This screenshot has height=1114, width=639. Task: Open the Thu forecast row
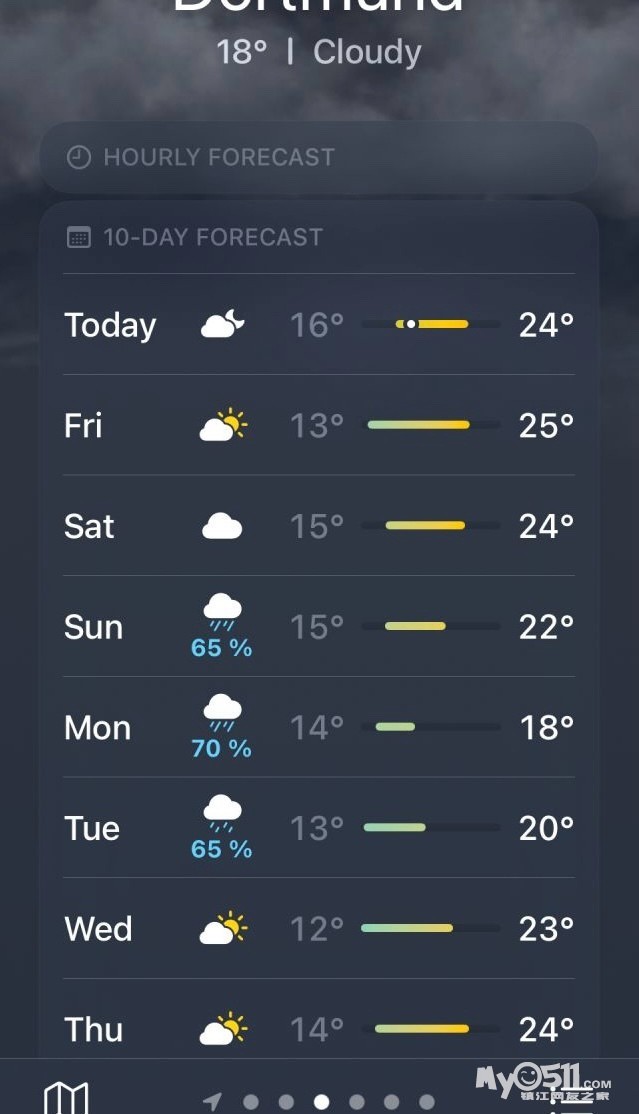pyautogui.click(x=318, y=1029)
